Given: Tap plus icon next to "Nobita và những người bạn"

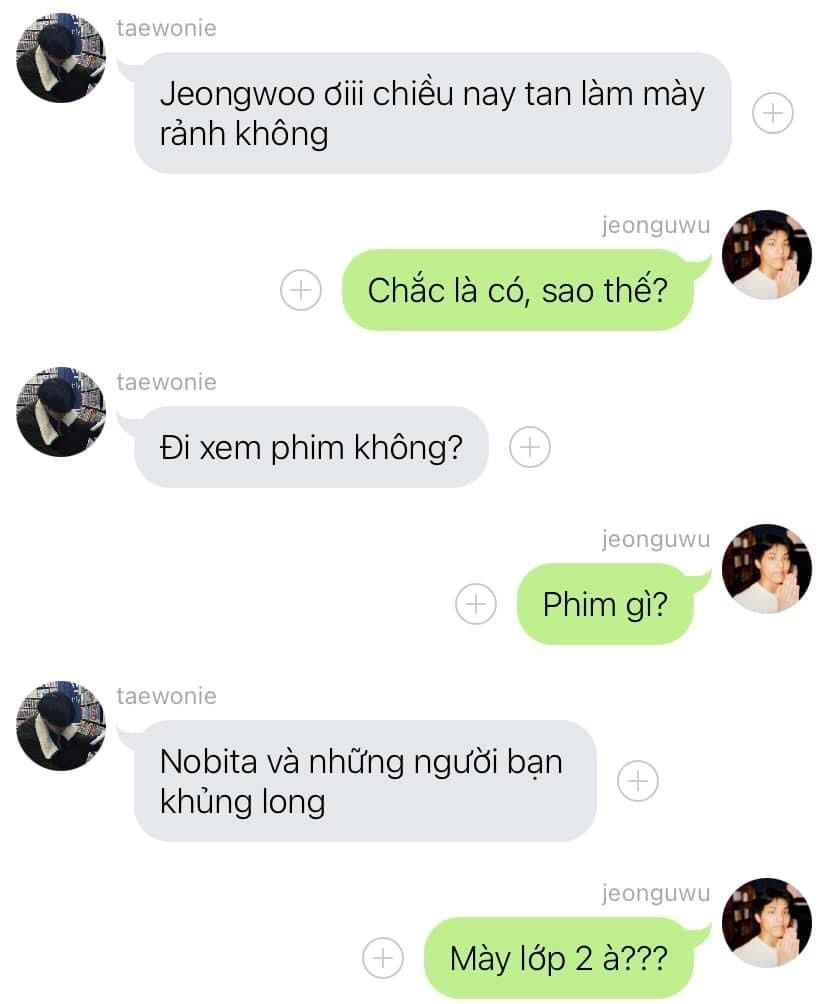Looking at the screenshot, I should pos(637,781).
